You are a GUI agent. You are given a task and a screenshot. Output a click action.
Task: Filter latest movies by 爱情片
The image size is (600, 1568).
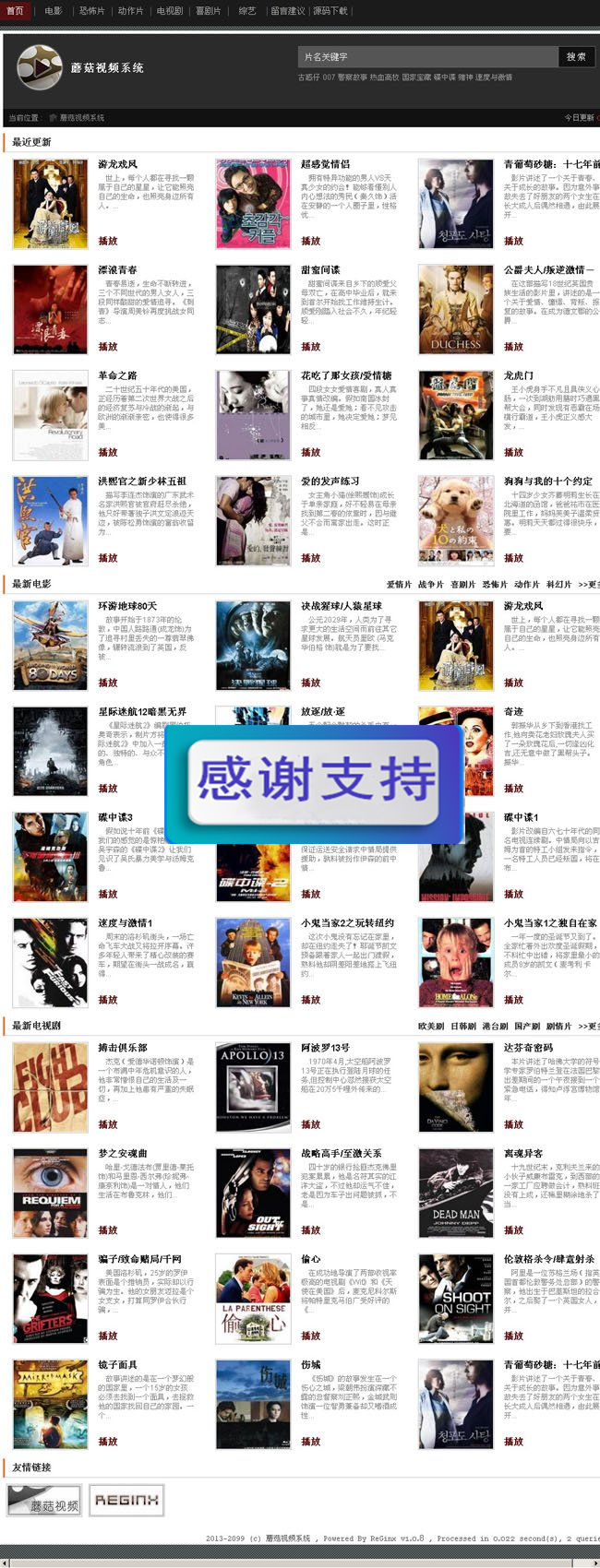pyautogui.click(x=399, y=584)
